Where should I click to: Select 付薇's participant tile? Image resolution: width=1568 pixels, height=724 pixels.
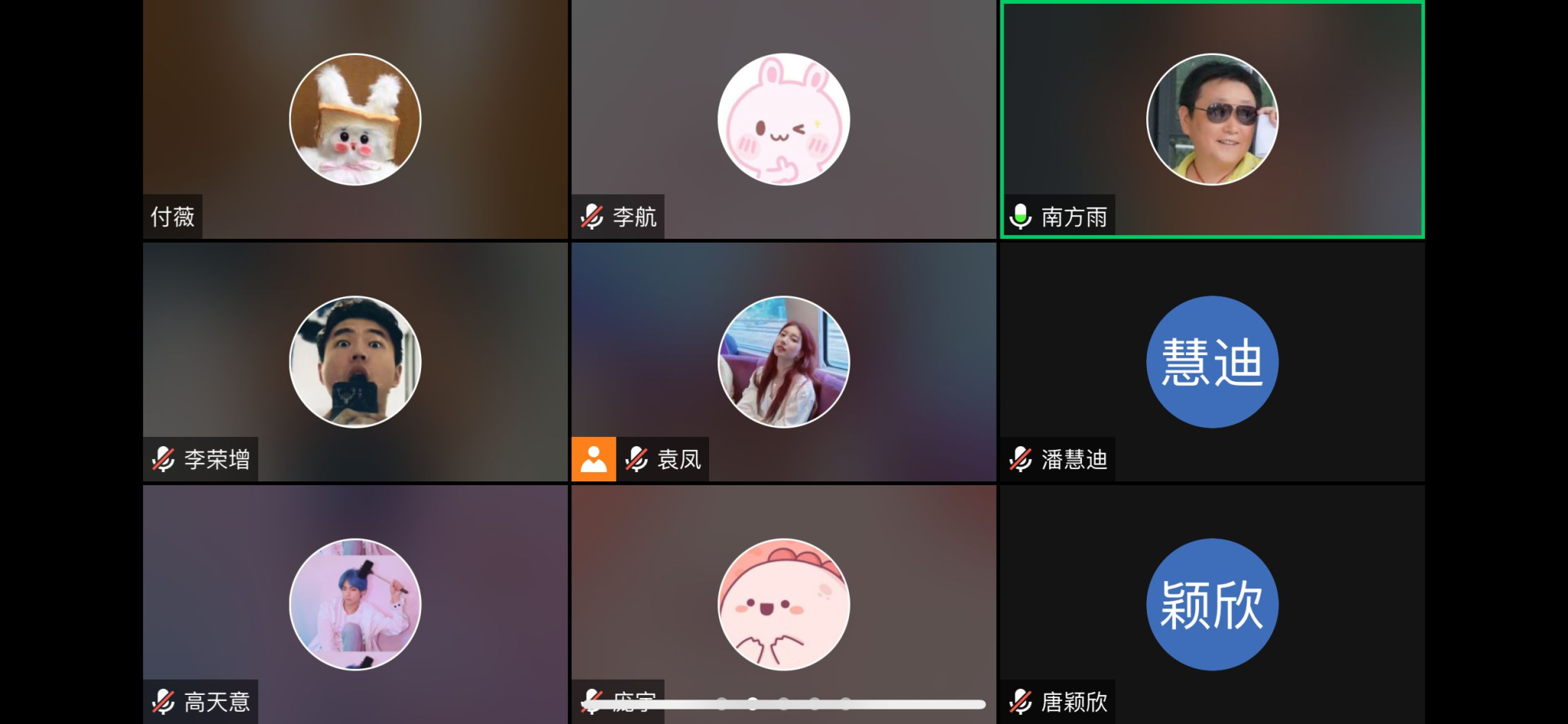coord(354,119)
